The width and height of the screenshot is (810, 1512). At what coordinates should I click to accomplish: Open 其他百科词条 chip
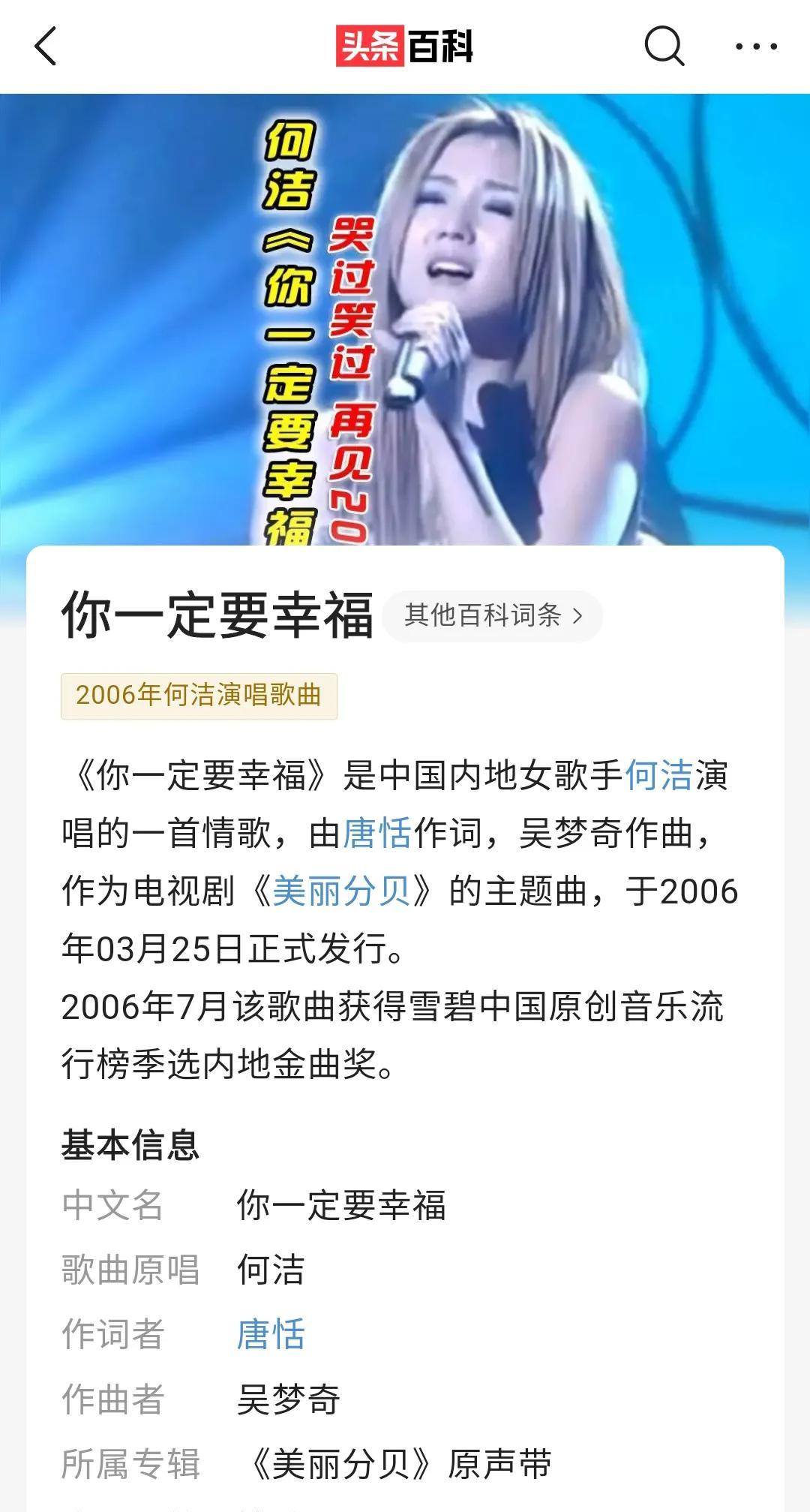click(x=493, y=615)
